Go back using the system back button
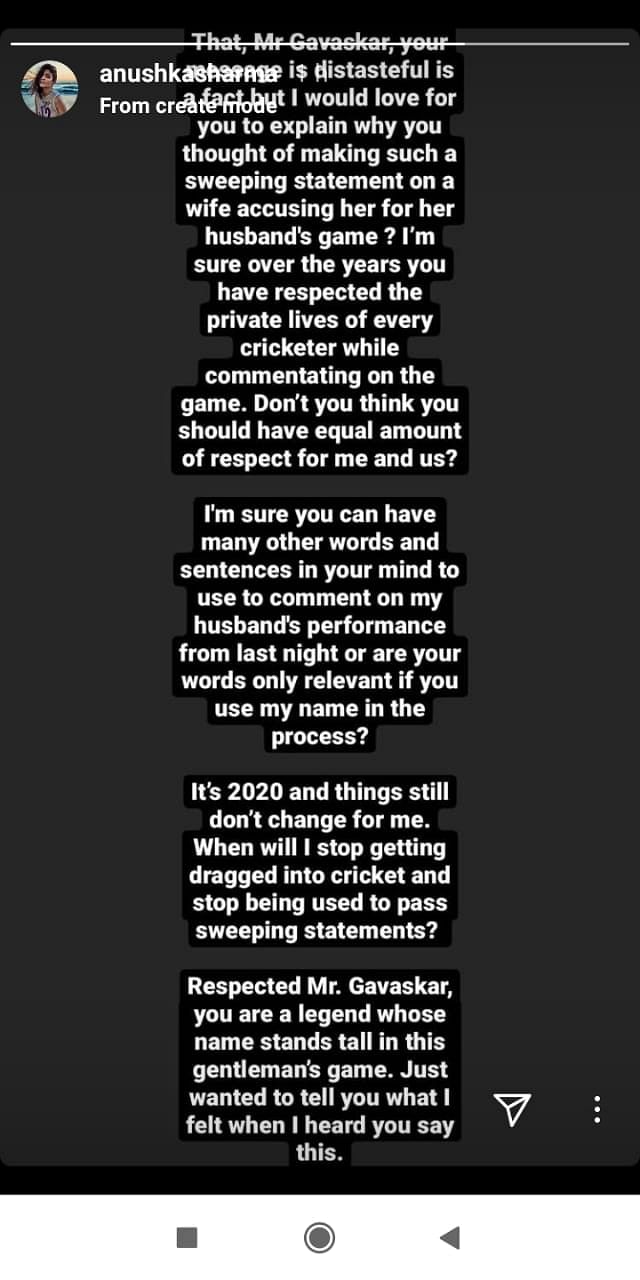Image resolution: width=640 pixels, height=1280 pixels. [x=449, y=1238]
